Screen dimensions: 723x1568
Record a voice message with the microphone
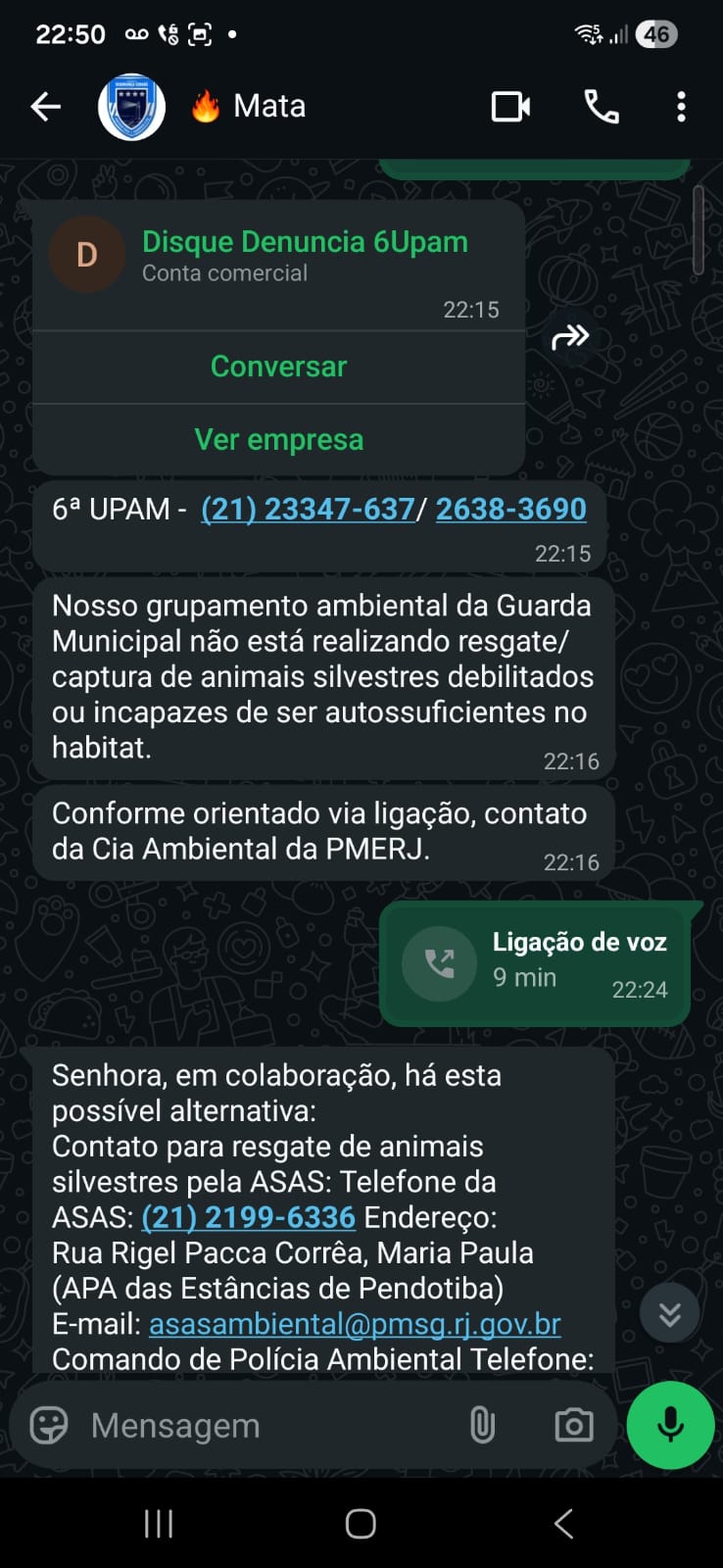pyautogui.click(x=671, y=1426)
